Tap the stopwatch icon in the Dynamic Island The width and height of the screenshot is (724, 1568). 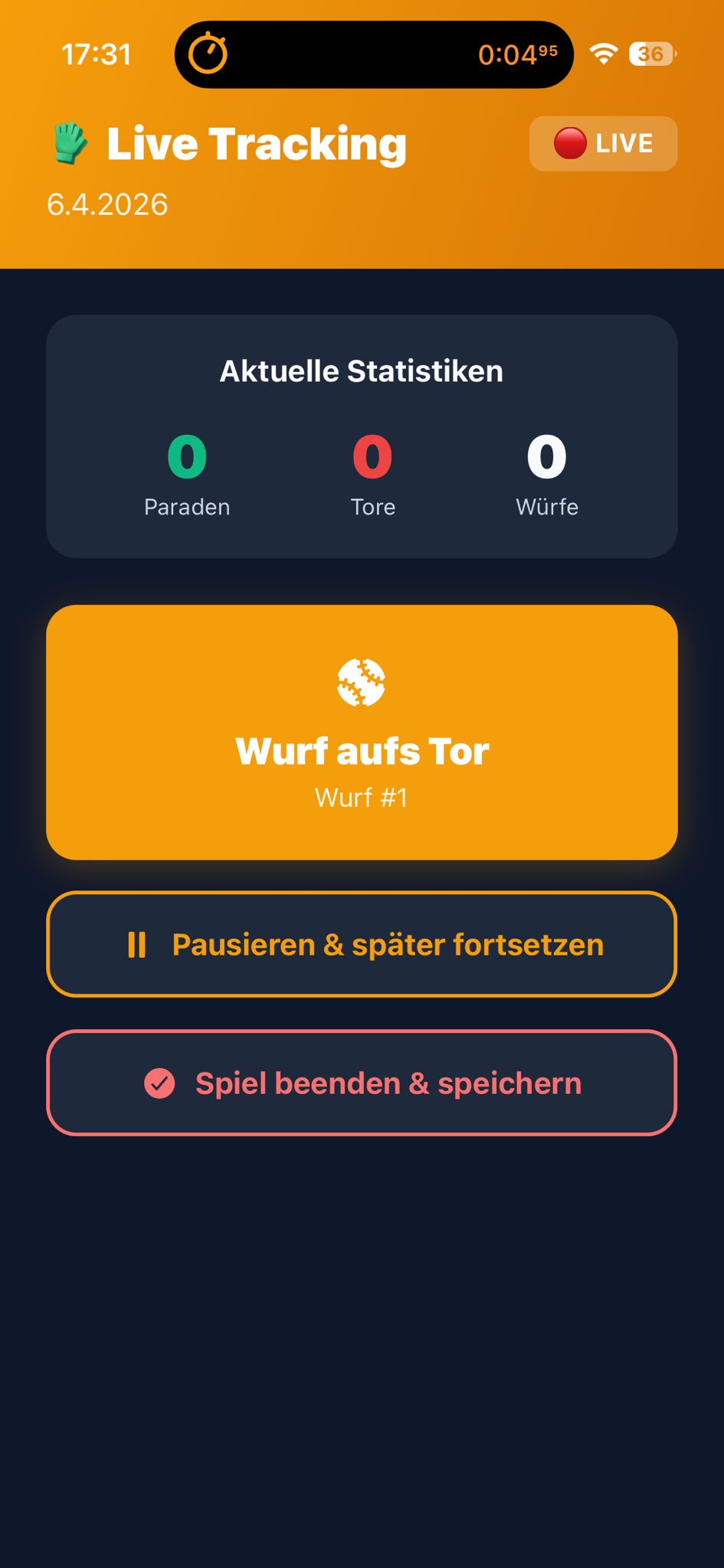pos(209,54)
